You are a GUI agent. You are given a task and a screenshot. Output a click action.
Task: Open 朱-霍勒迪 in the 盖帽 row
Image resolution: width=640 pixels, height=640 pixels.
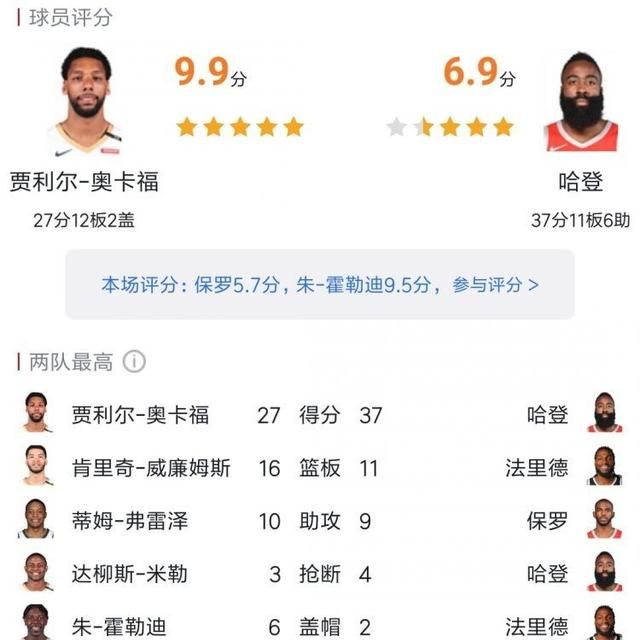pos(118,627)
